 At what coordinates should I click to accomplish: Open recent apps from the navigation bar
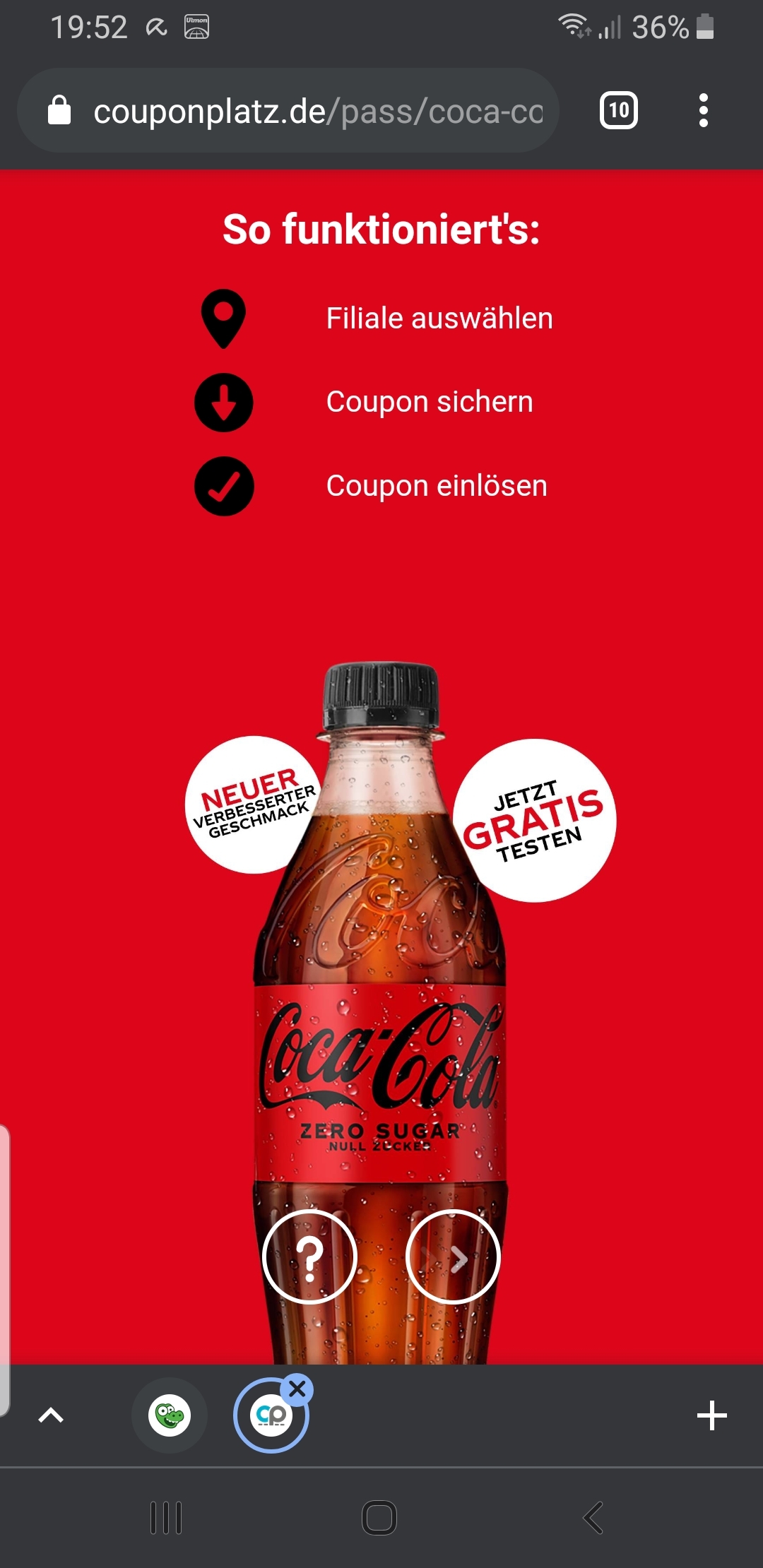point(167,1518)
